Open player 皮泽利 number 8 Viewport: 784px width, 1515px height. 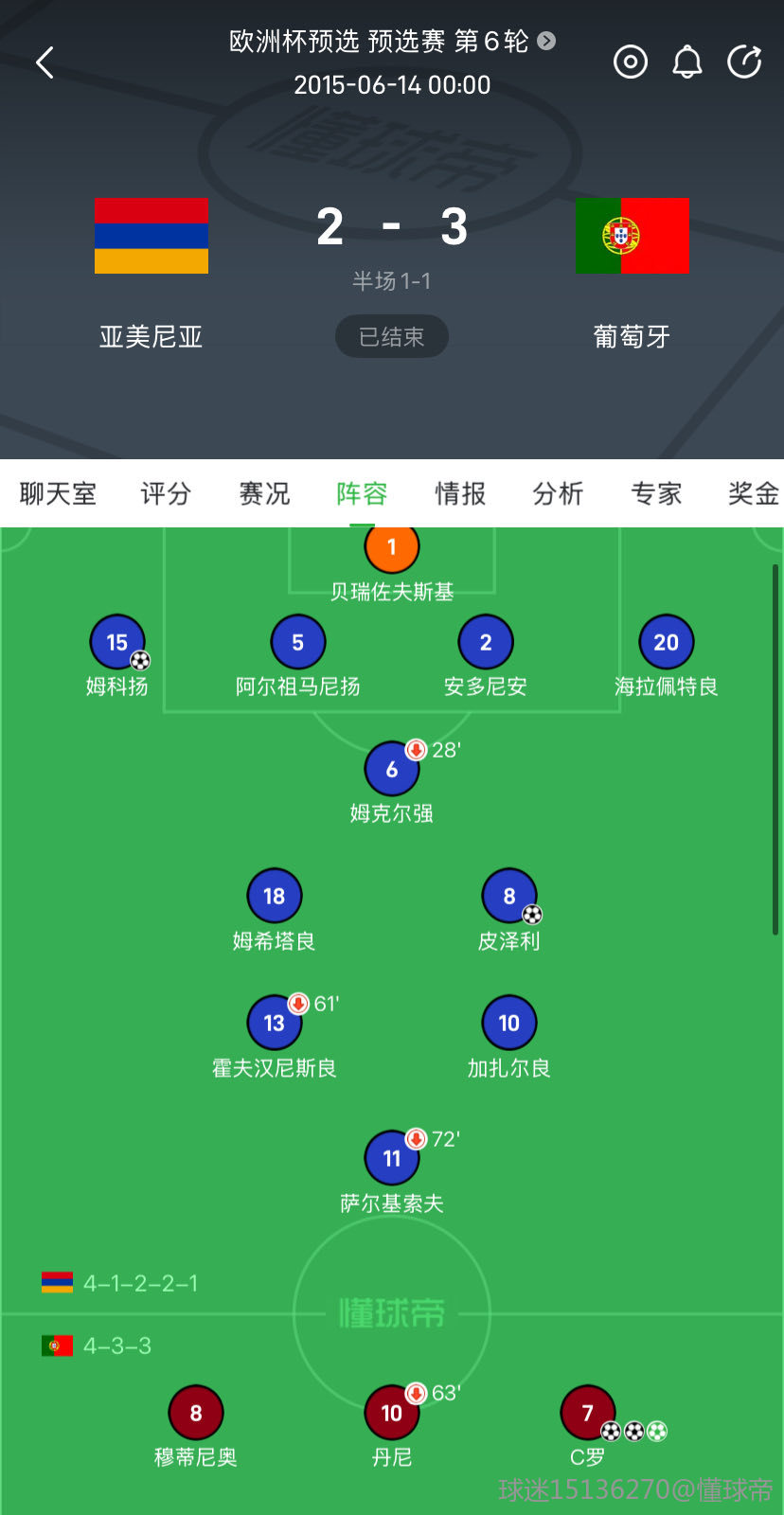(x=509, y=910)
